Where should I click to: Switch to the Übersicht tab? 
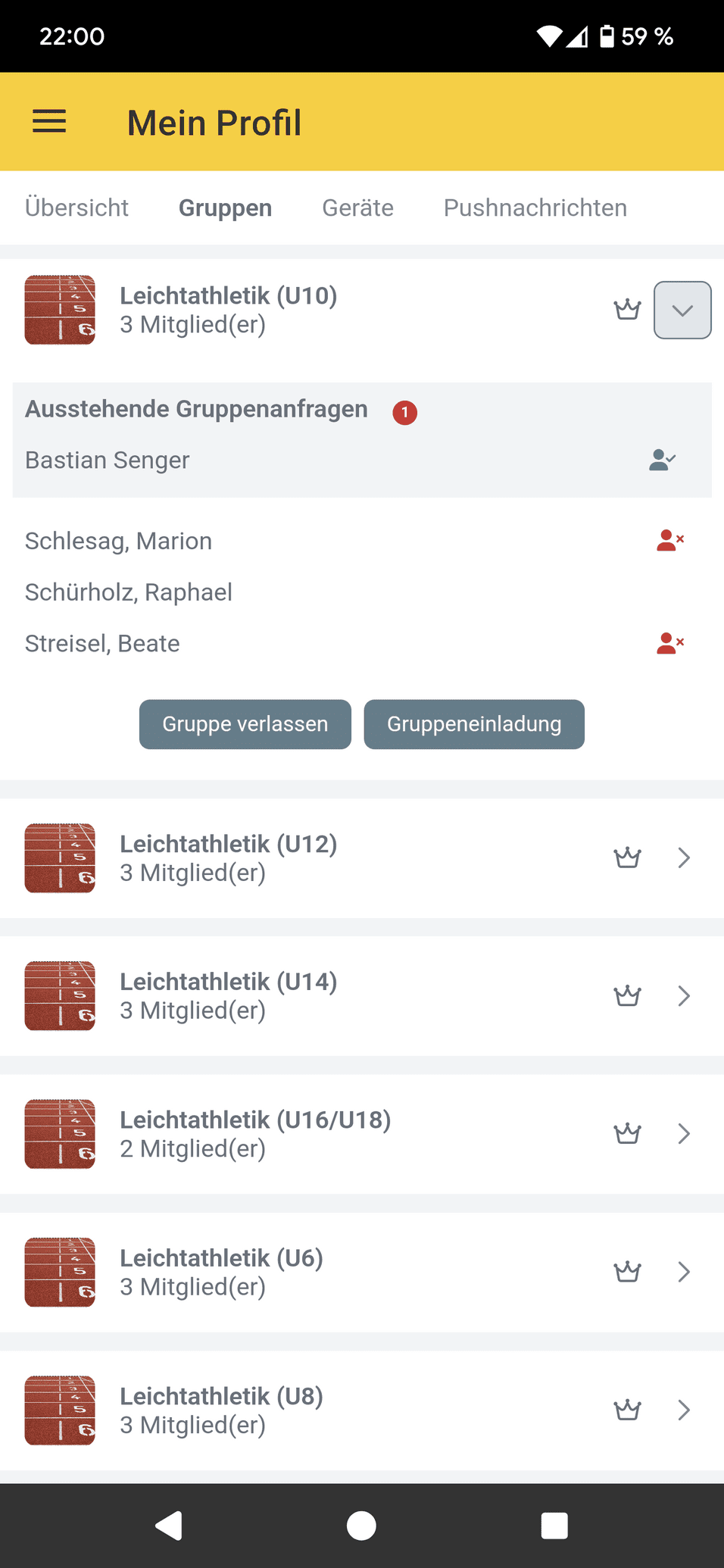(x=76, y=208)
